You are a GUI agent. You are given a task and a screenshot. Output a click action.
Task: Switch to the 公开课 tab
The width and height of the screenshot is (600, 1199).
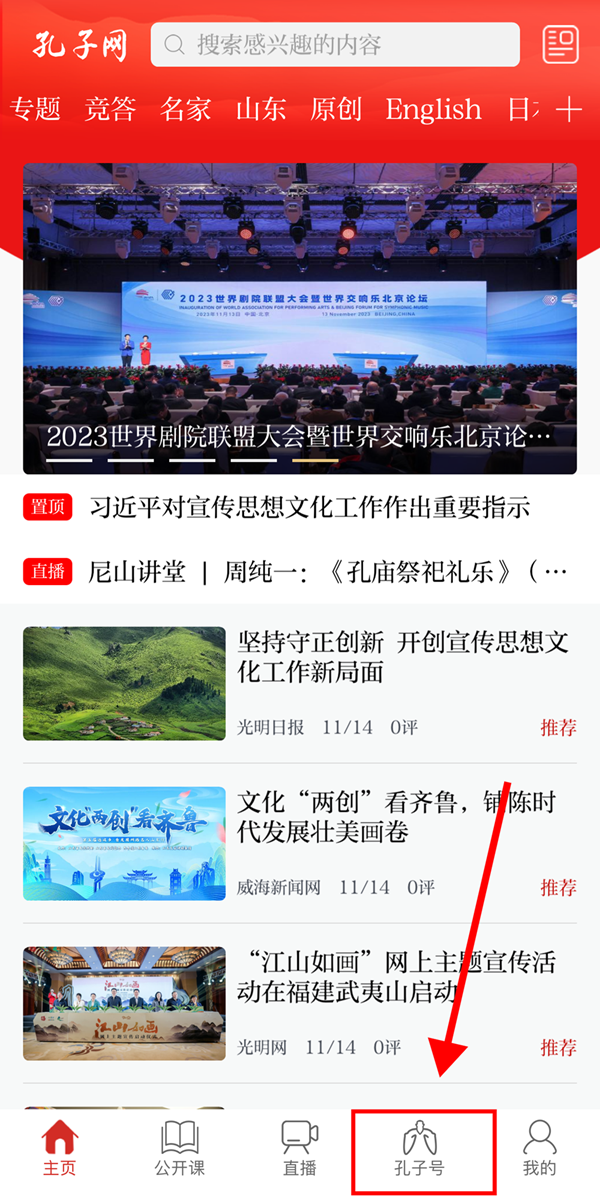pos(180,1147)
